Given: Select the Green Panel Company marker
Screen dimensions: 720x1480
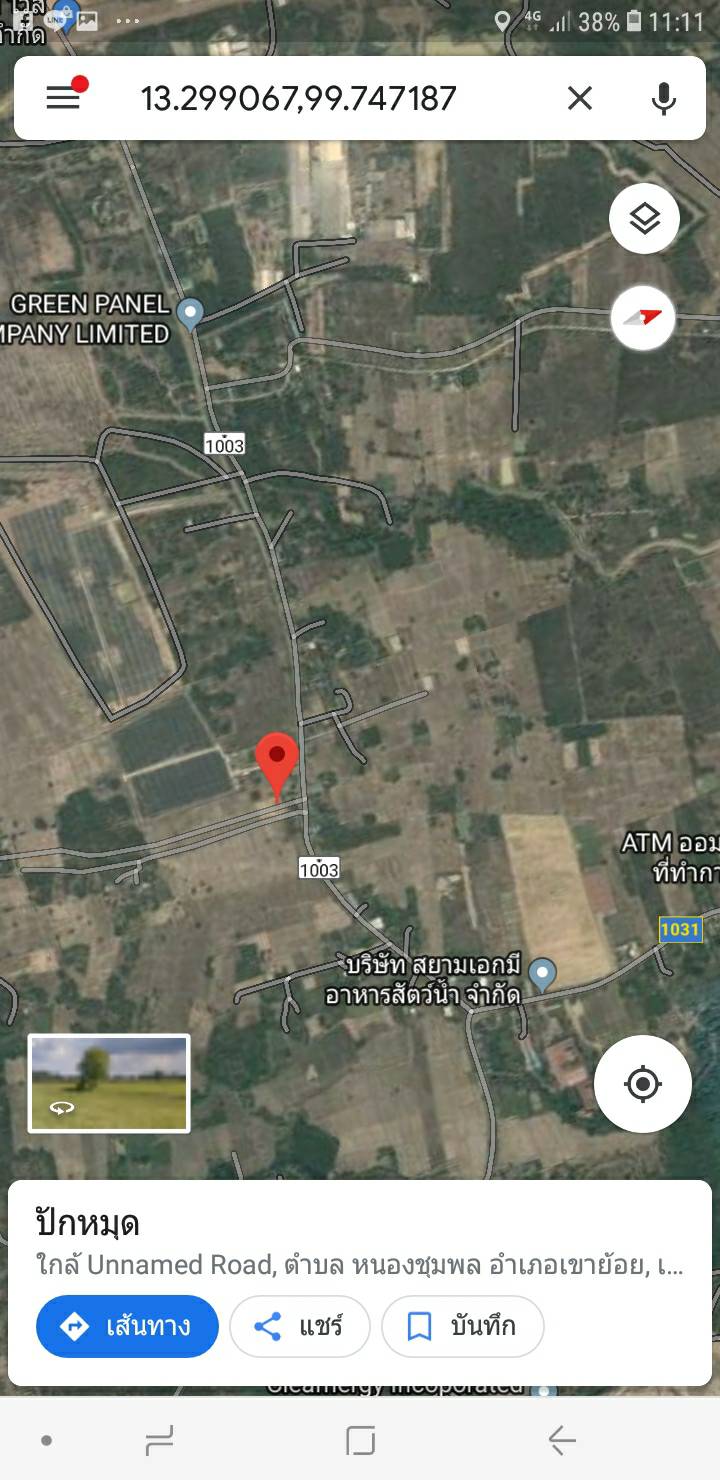Looking at the screenshot, I should click(189, 314).
